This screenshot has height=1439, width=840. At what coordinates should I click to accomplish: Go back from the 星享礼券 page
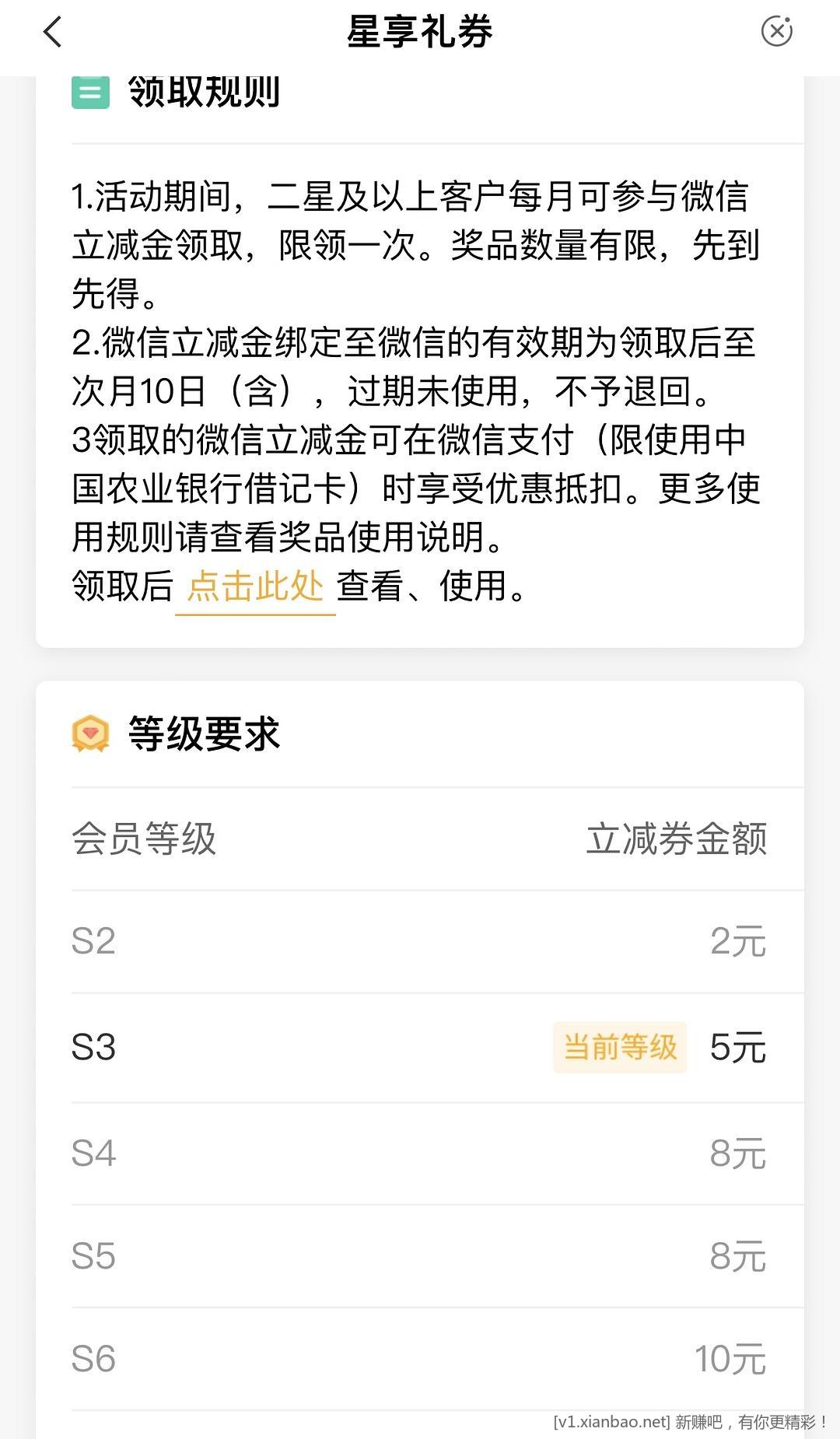coord(52,33)
